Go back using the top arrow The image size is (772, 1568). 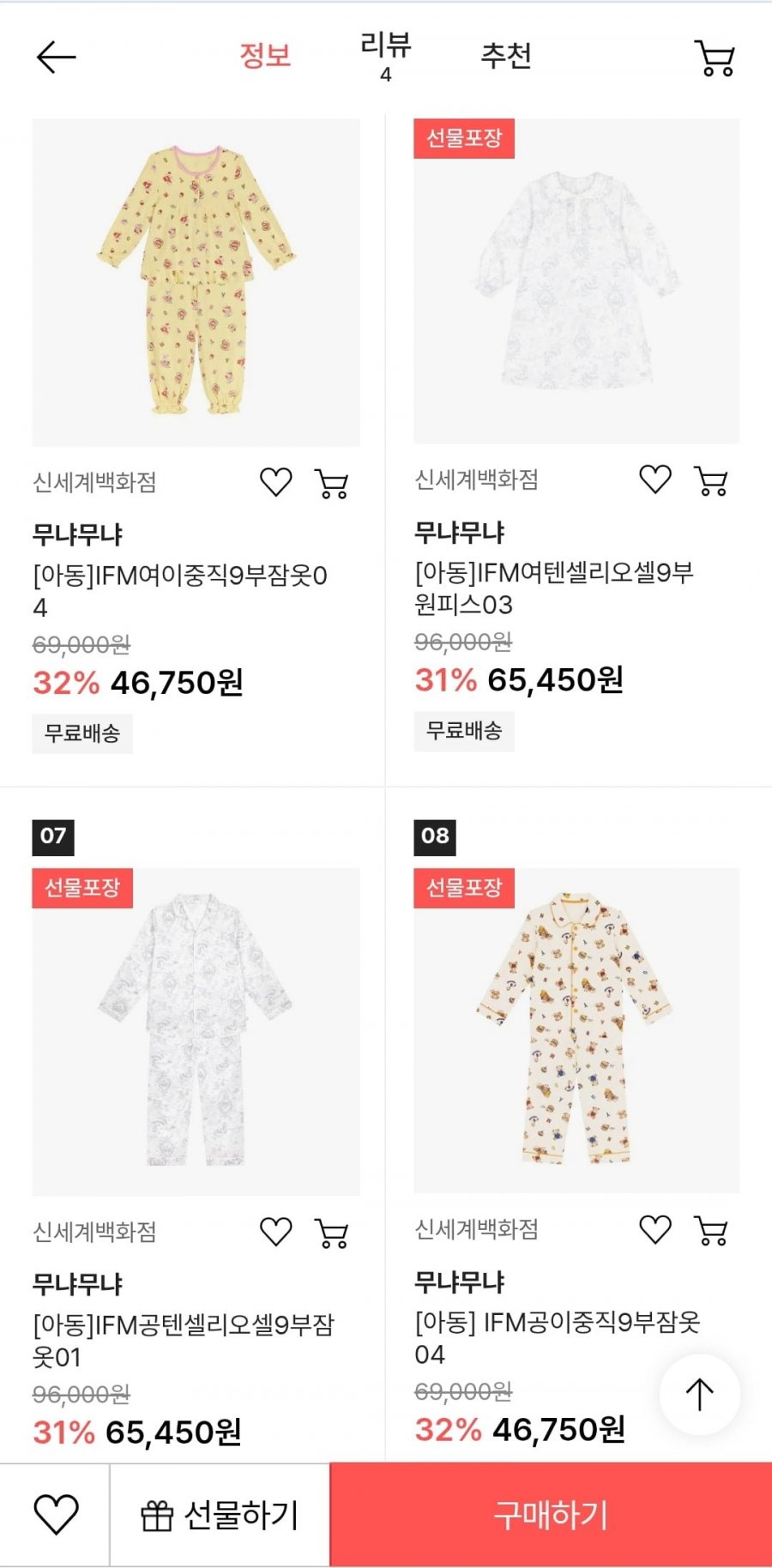click(57, 57)
